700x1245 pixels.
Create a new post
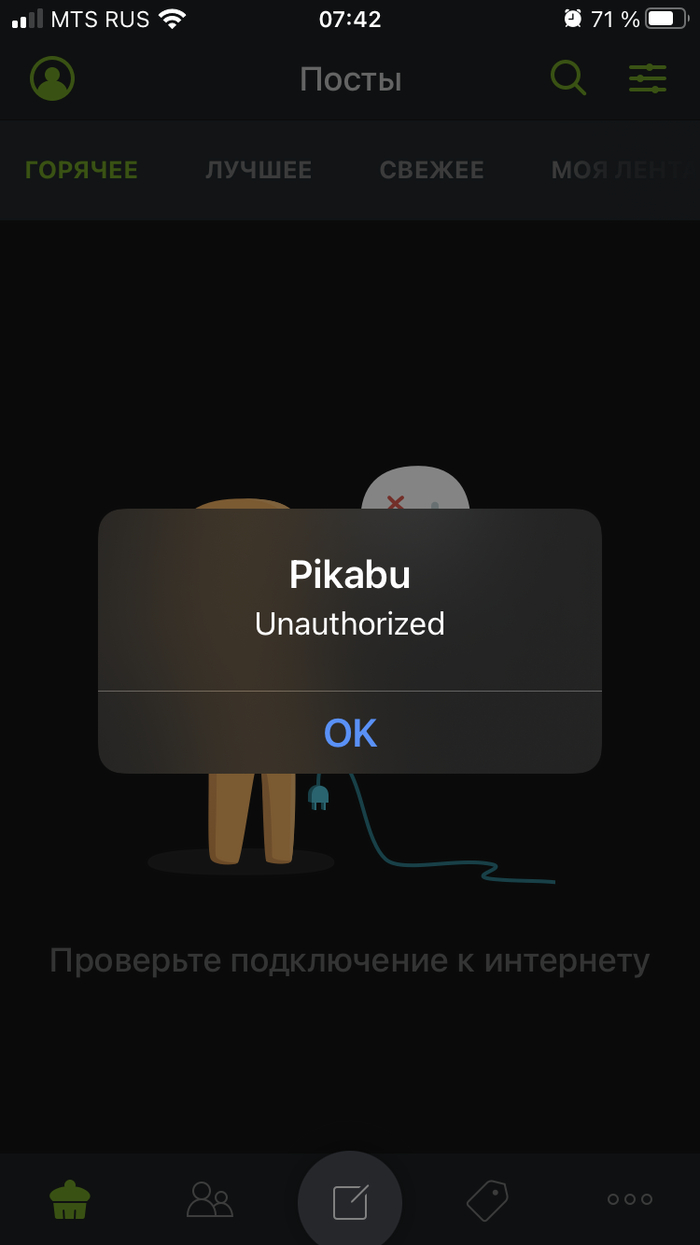point(350,1201)
